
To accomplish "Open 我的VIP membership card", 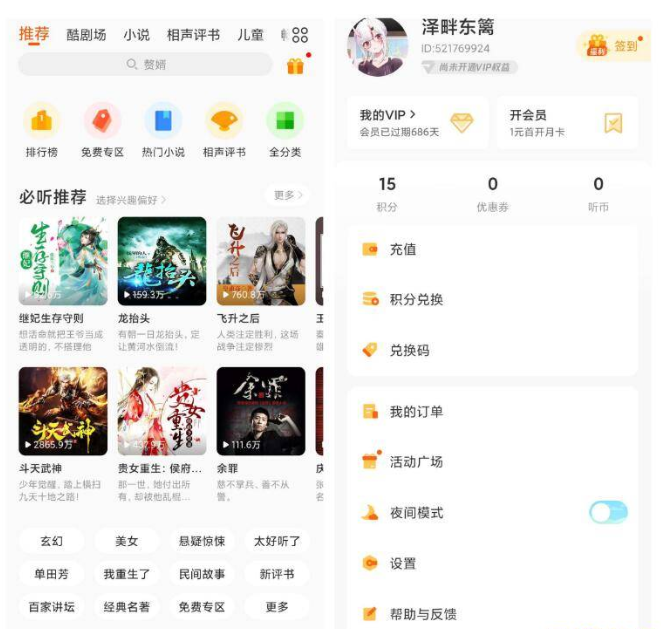I will click(417, 122).
